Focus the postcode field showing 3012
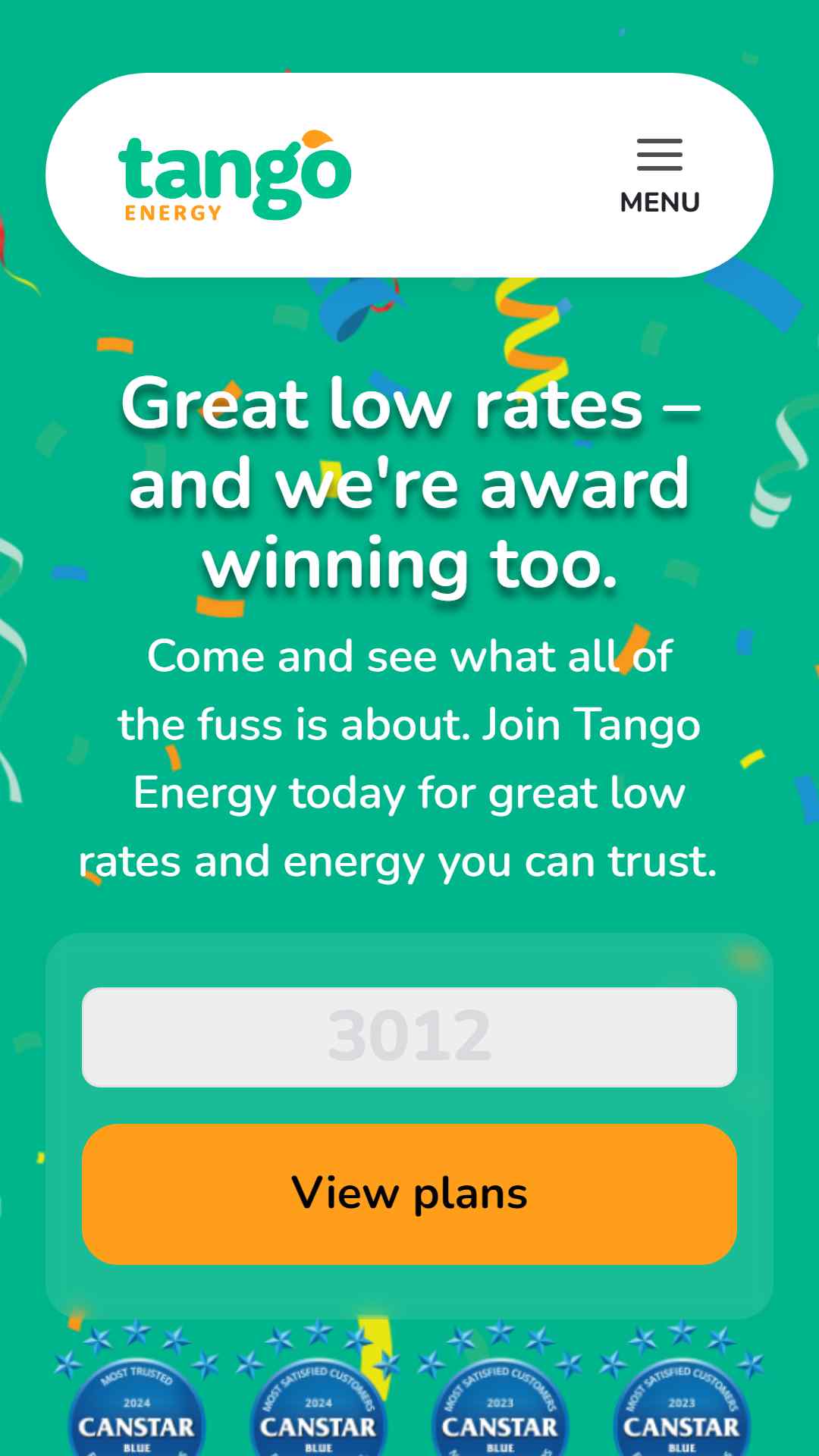The width and height of the screenshot is (819, 1456). (x=409, y=1037)
